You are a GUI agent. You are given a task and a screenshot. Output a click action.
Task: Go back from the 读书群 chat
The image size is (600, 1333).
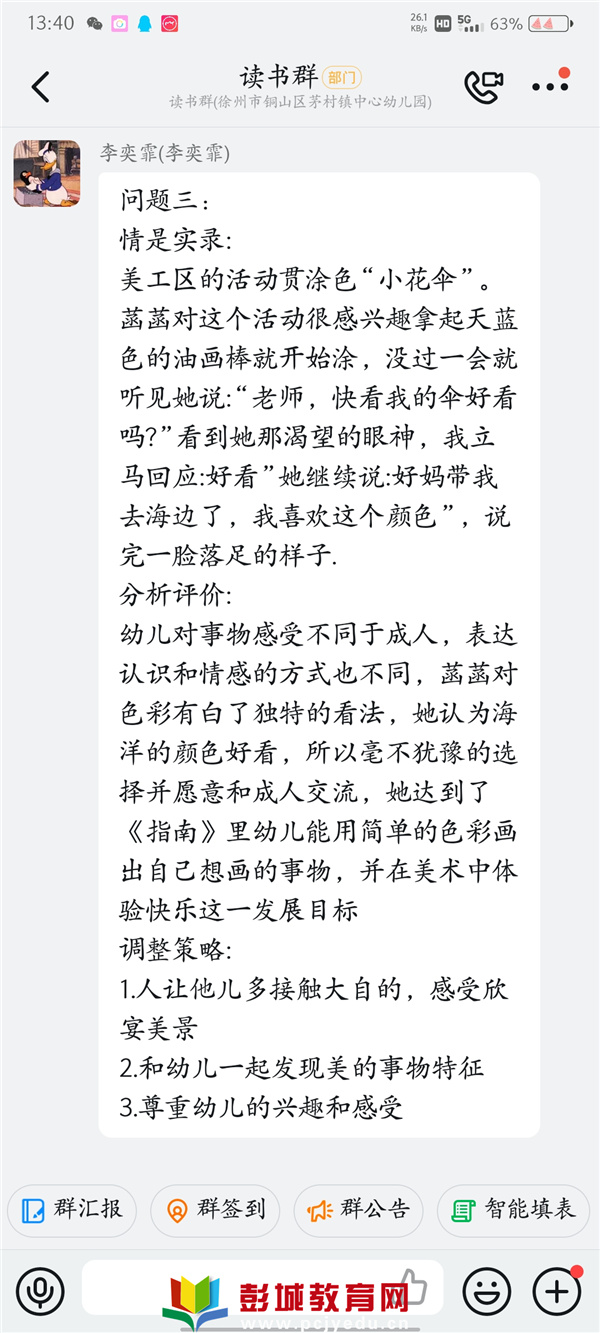click(x=40, y=88)
